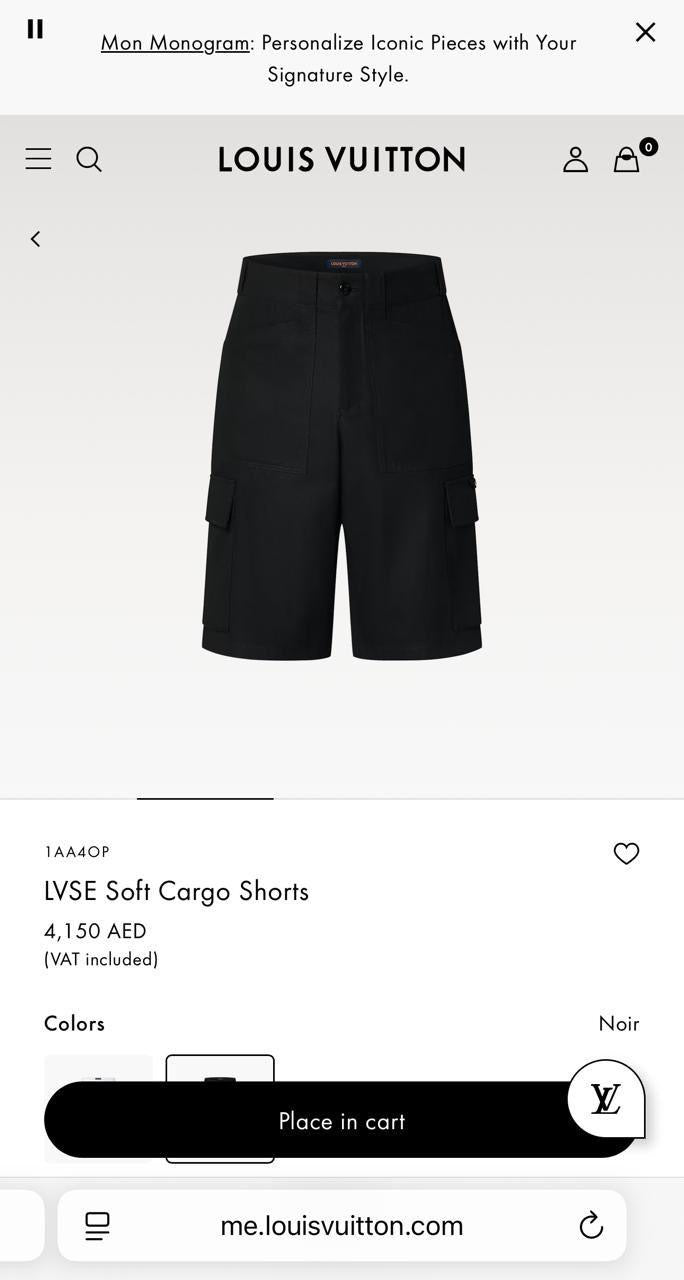Open the Louis Vuitton home logo
This screenshot has width=684, height=1280.
(x=342, y=159)
